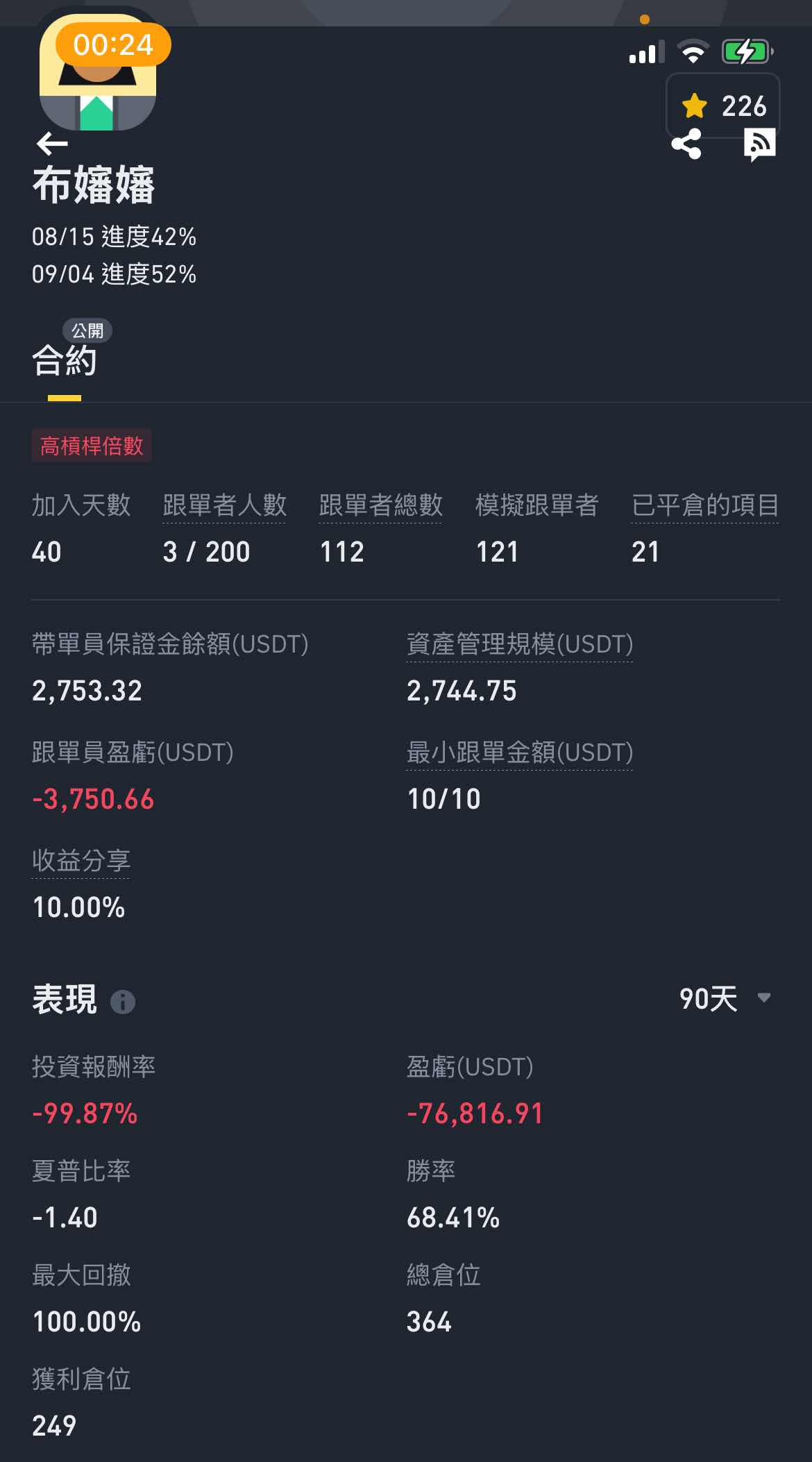Tap the star favorite button showing 226
Screen dimensions: 812x1462
click(x=723, y=106)
